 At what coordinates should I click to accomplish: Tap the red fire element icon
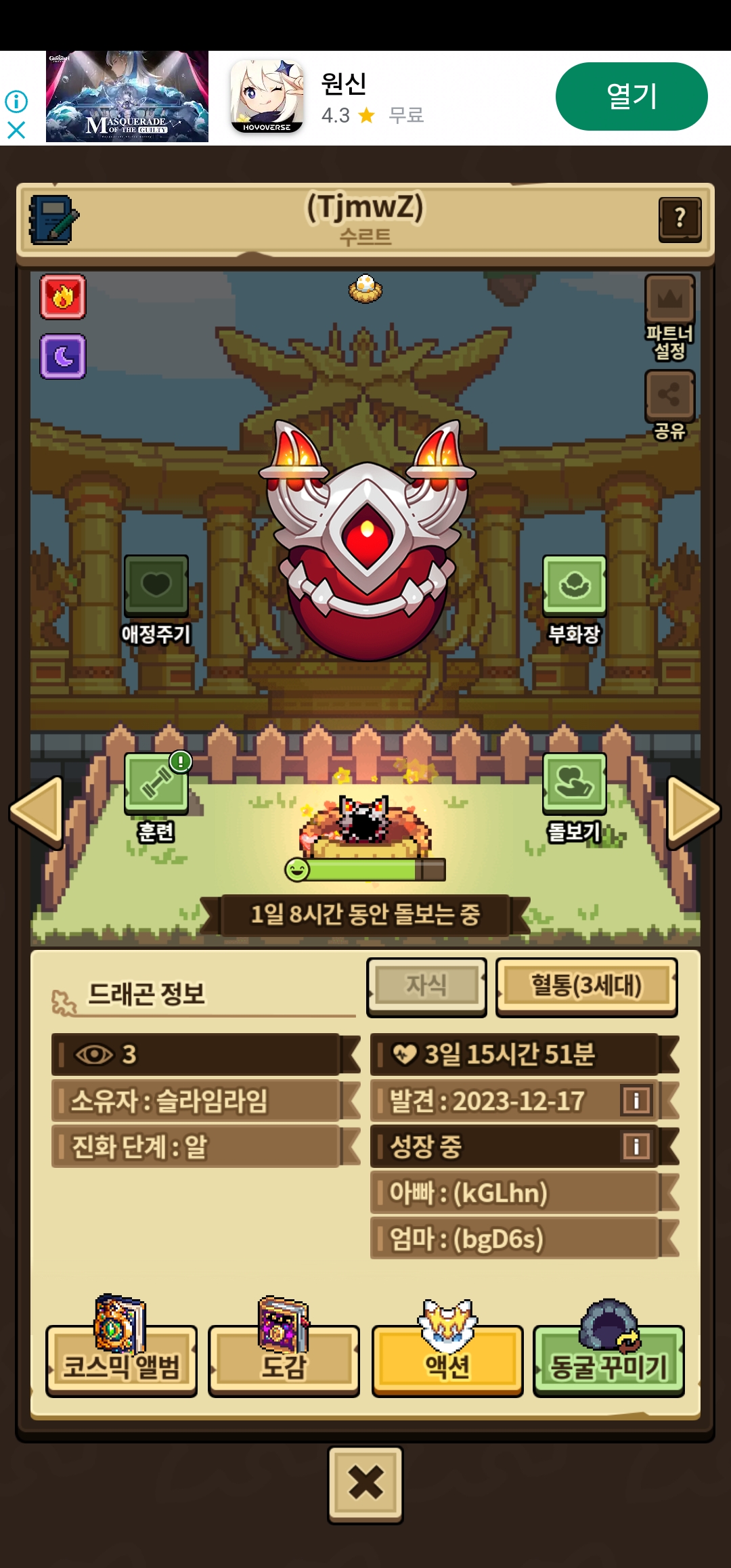[63, 297]
